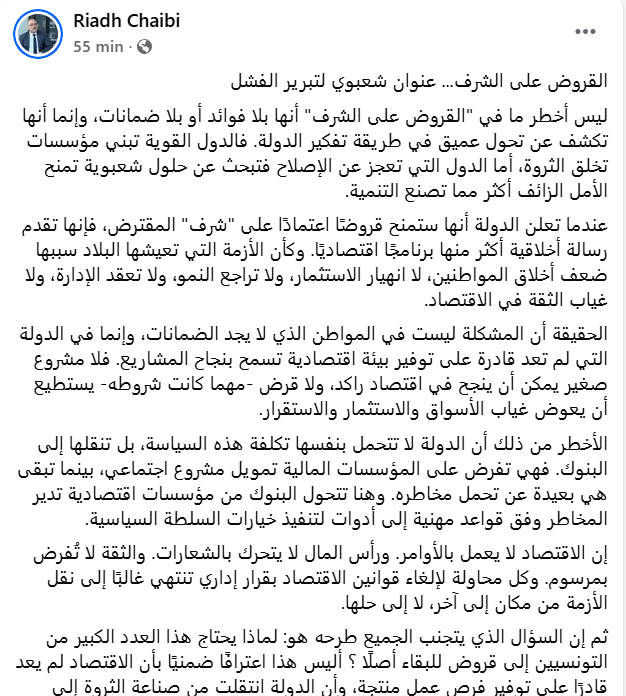Tap the 55 min post timestamp
Viewport: 626px width, 696px height.
click(98, 46)
